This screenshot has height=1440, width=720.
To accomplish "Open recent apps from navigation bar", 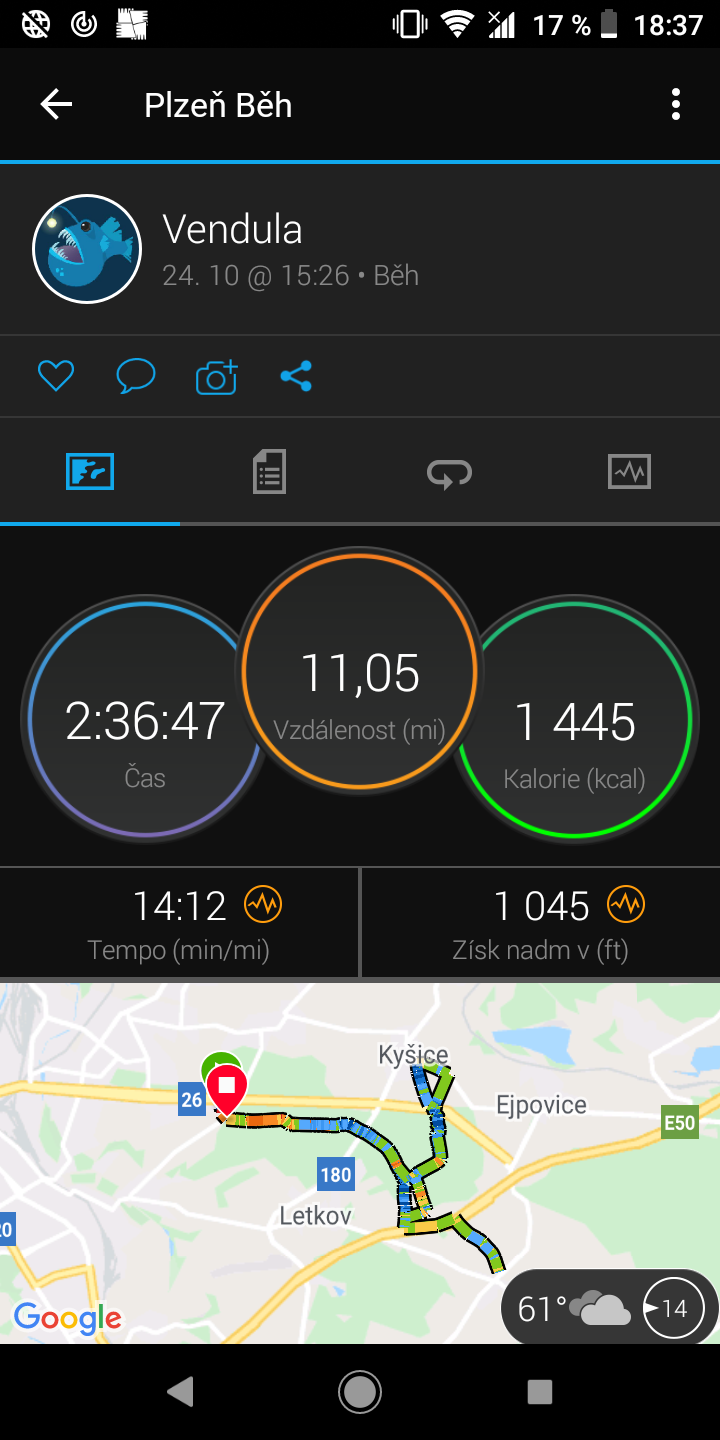I will click(540, 1391).
